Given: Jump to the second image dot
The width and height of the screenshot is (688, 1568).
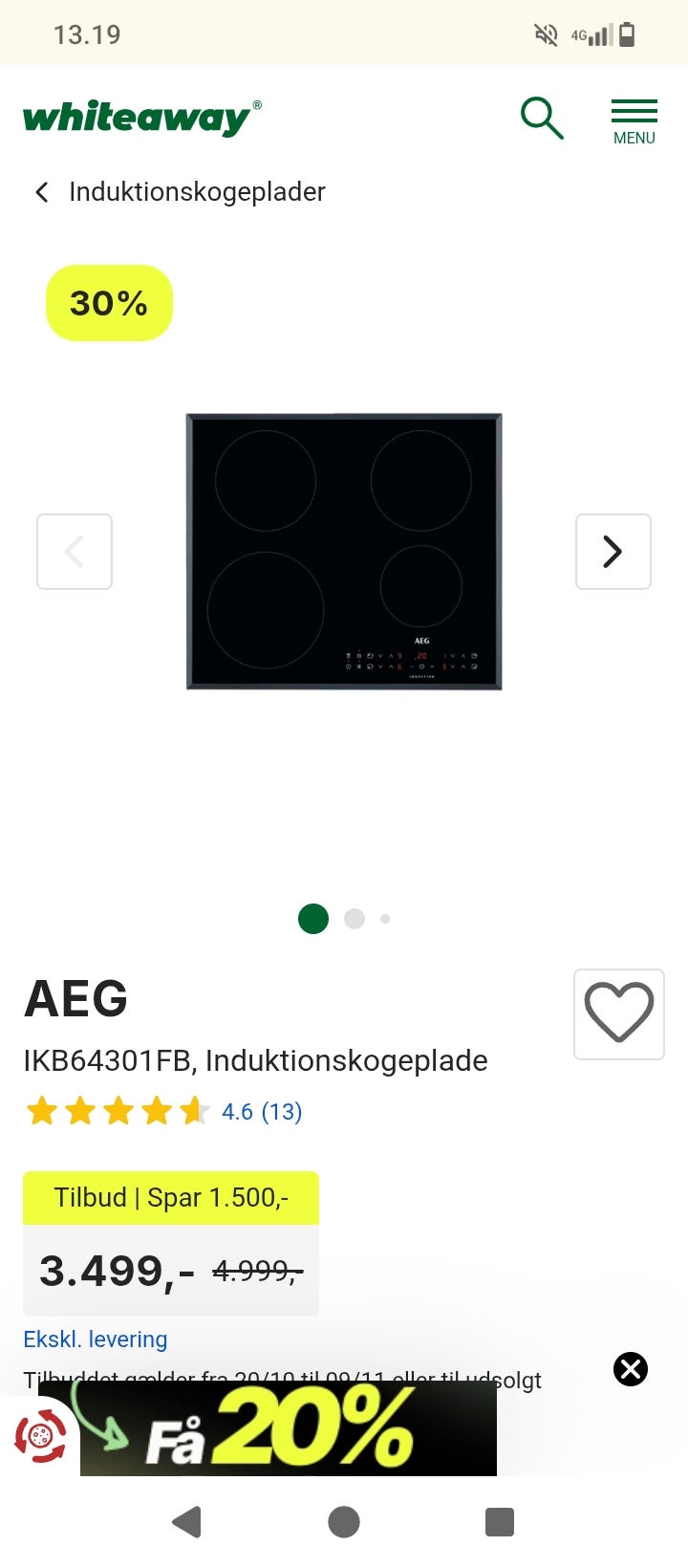Looking at the screenshot, I should 355,919.
